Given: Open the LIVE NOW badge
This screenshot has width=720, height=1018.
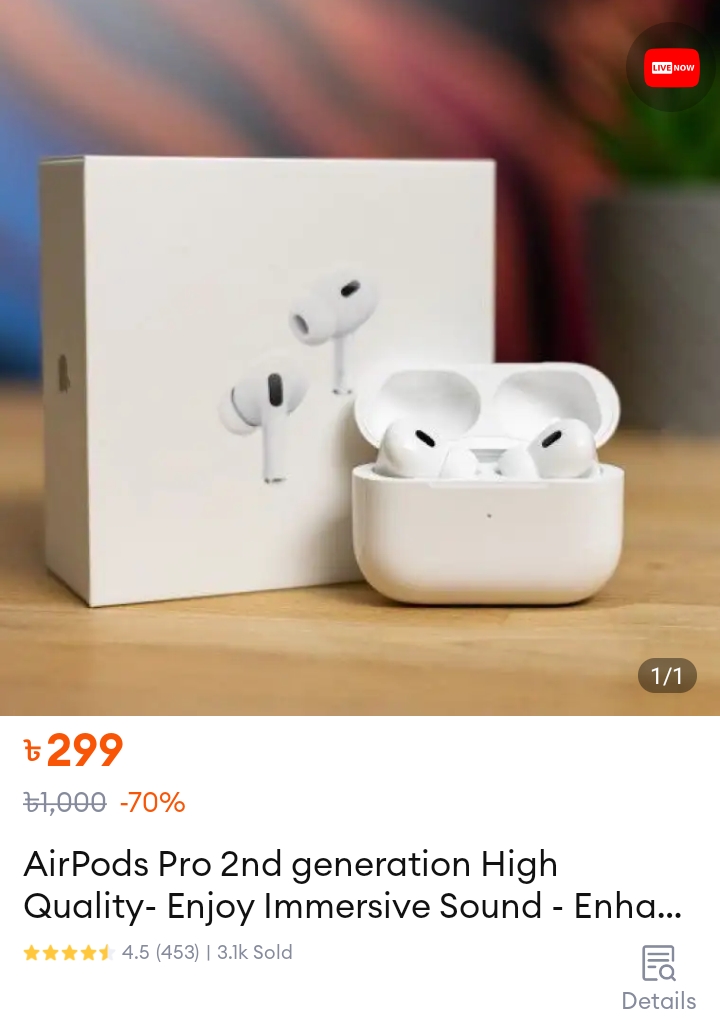Looking at the screenshot, I should click(x=671, y=67).
